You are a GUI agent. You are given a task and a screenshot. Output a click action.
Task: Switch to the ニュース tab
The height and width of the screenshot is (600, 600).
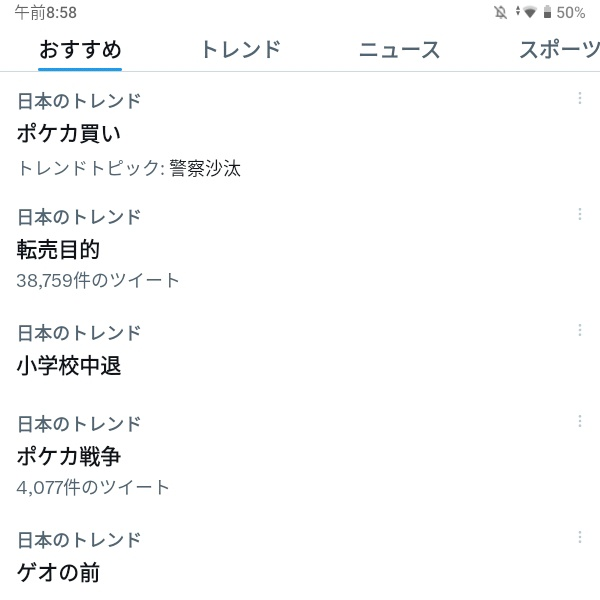pos(400,50)
